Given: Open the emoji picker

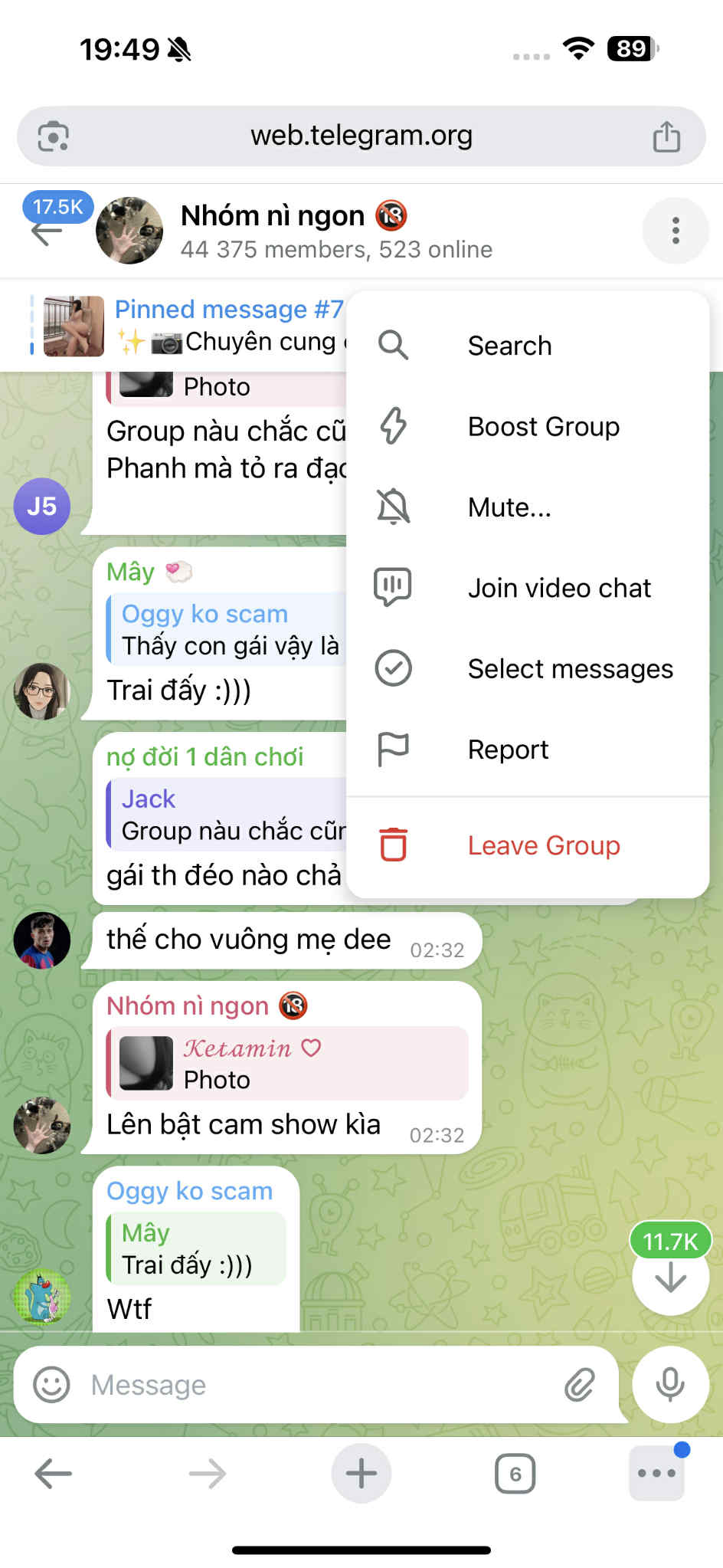Looking at the screenshot, I should pyautogui.click(x=51, y=1385).
